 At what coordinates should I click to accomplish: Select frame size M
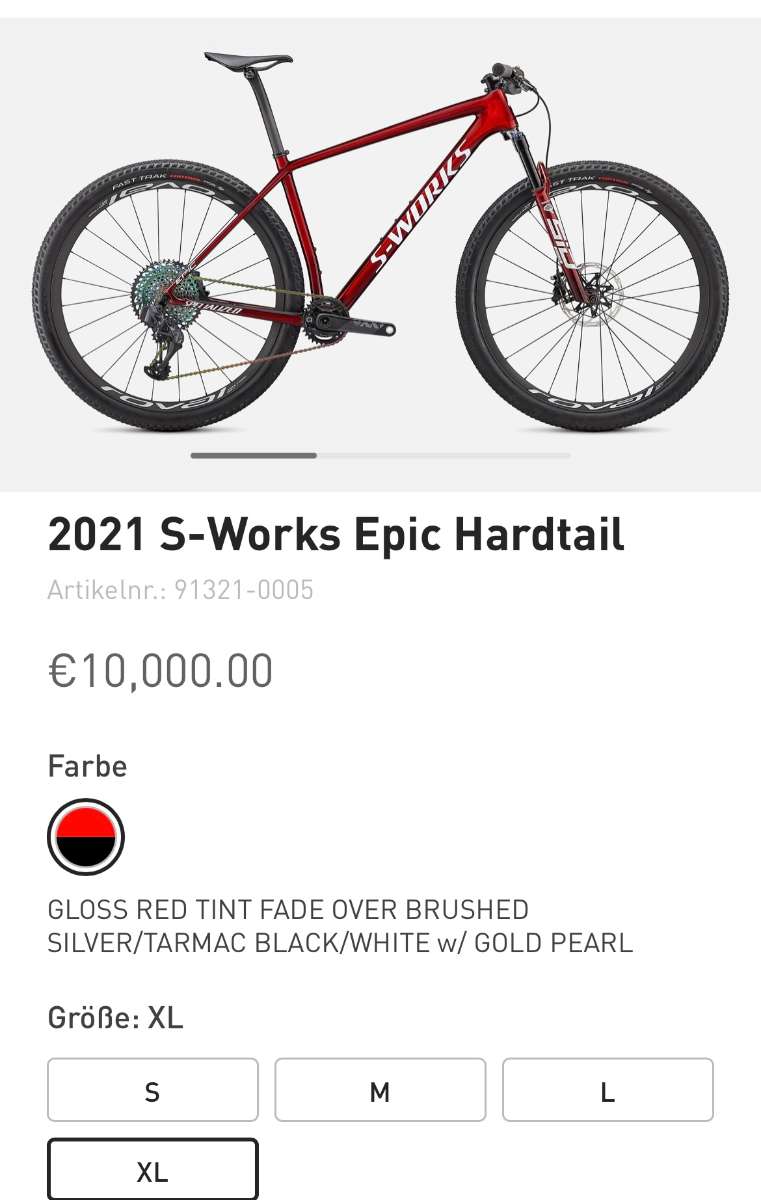pyautogui.click(x=380, y=1090)
